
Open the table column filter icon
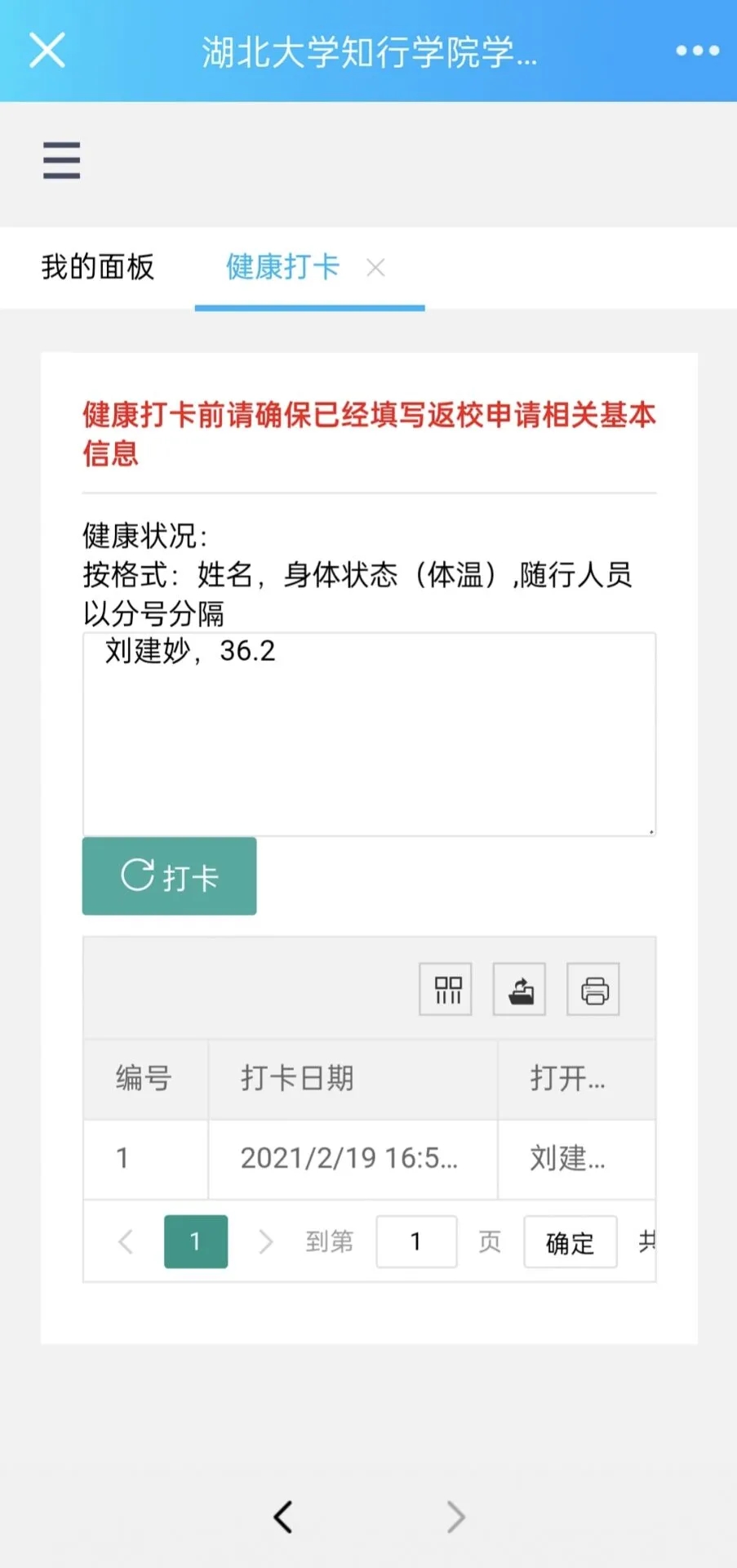pyautogui.click(x=446, y=990)
